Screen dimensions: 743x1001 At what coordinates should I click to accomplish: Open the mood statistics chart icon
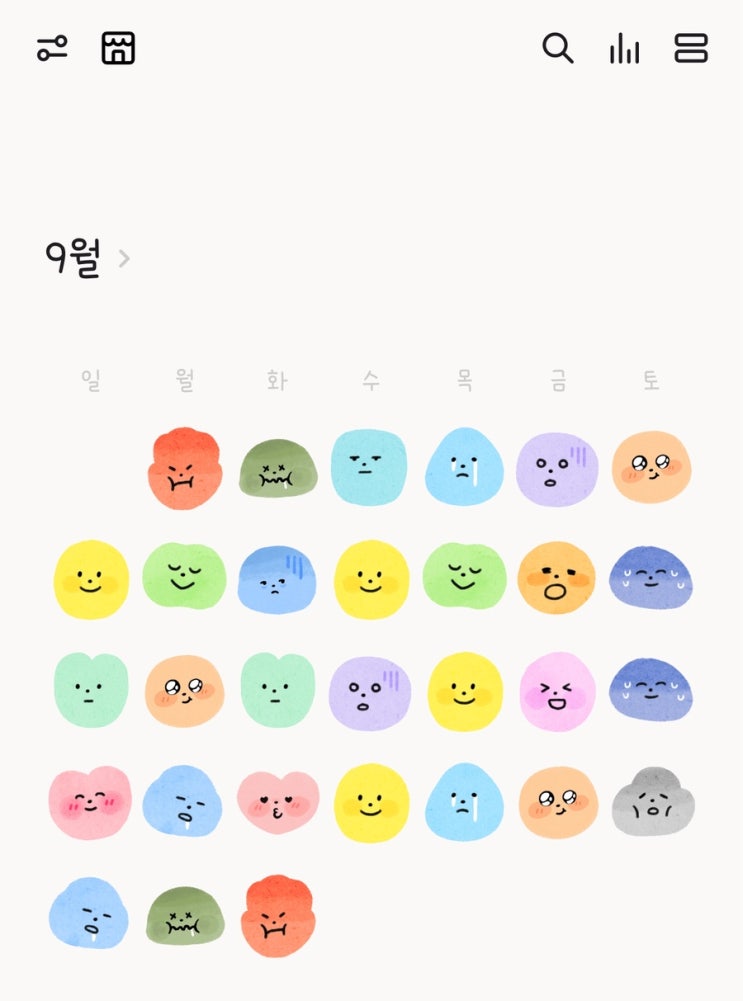[624, 49]
